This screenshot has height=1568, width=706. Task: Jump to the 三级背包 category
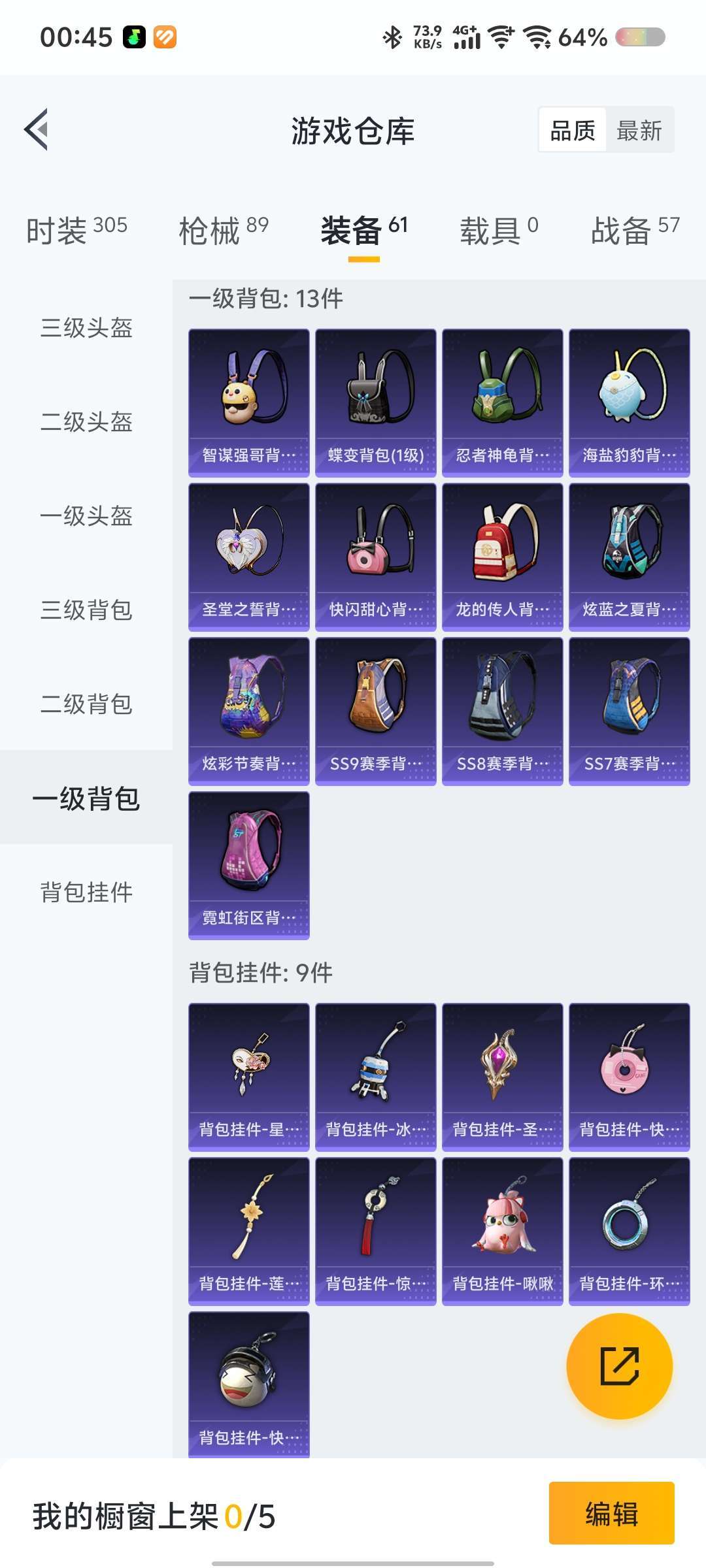click(x=86, y=610)
